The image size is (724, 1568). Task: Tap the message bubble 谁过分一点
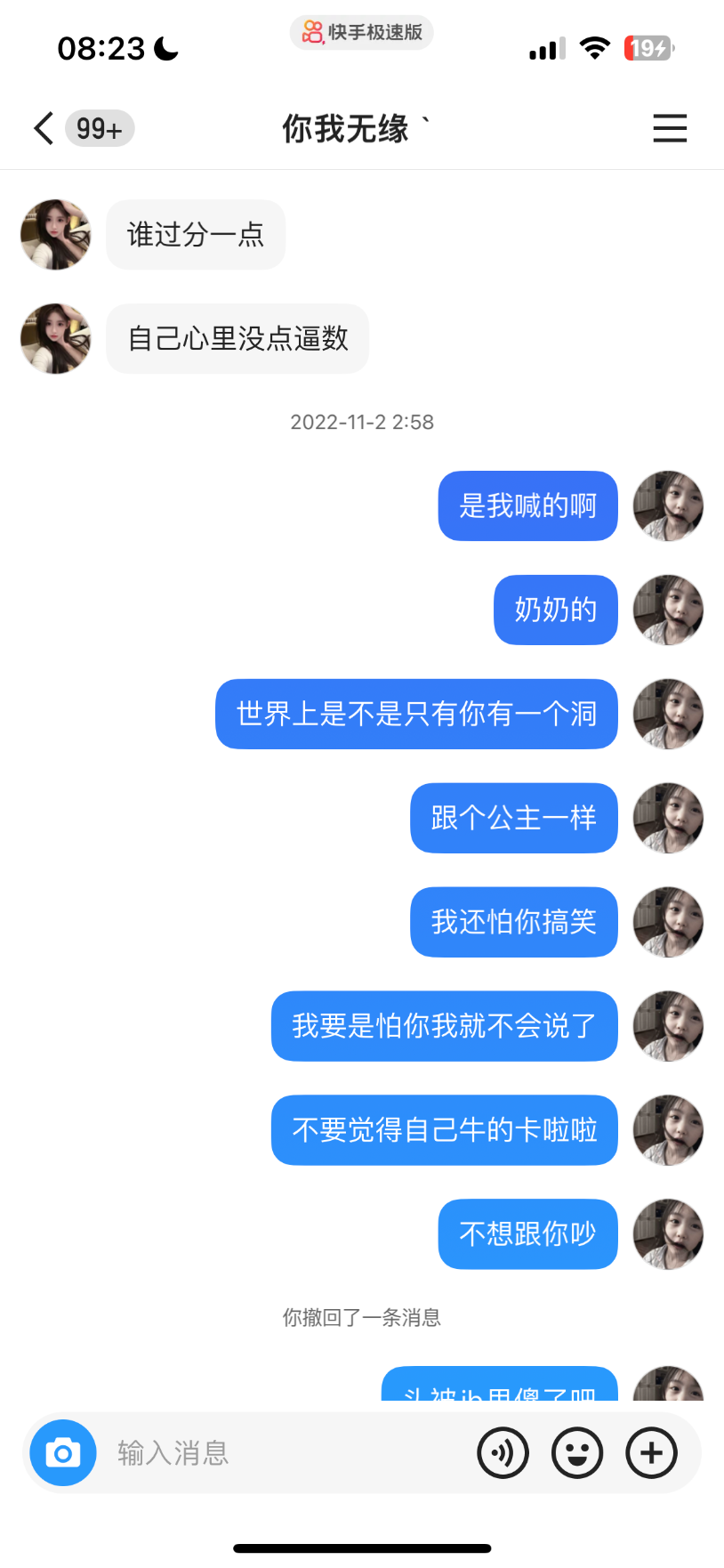195,234
